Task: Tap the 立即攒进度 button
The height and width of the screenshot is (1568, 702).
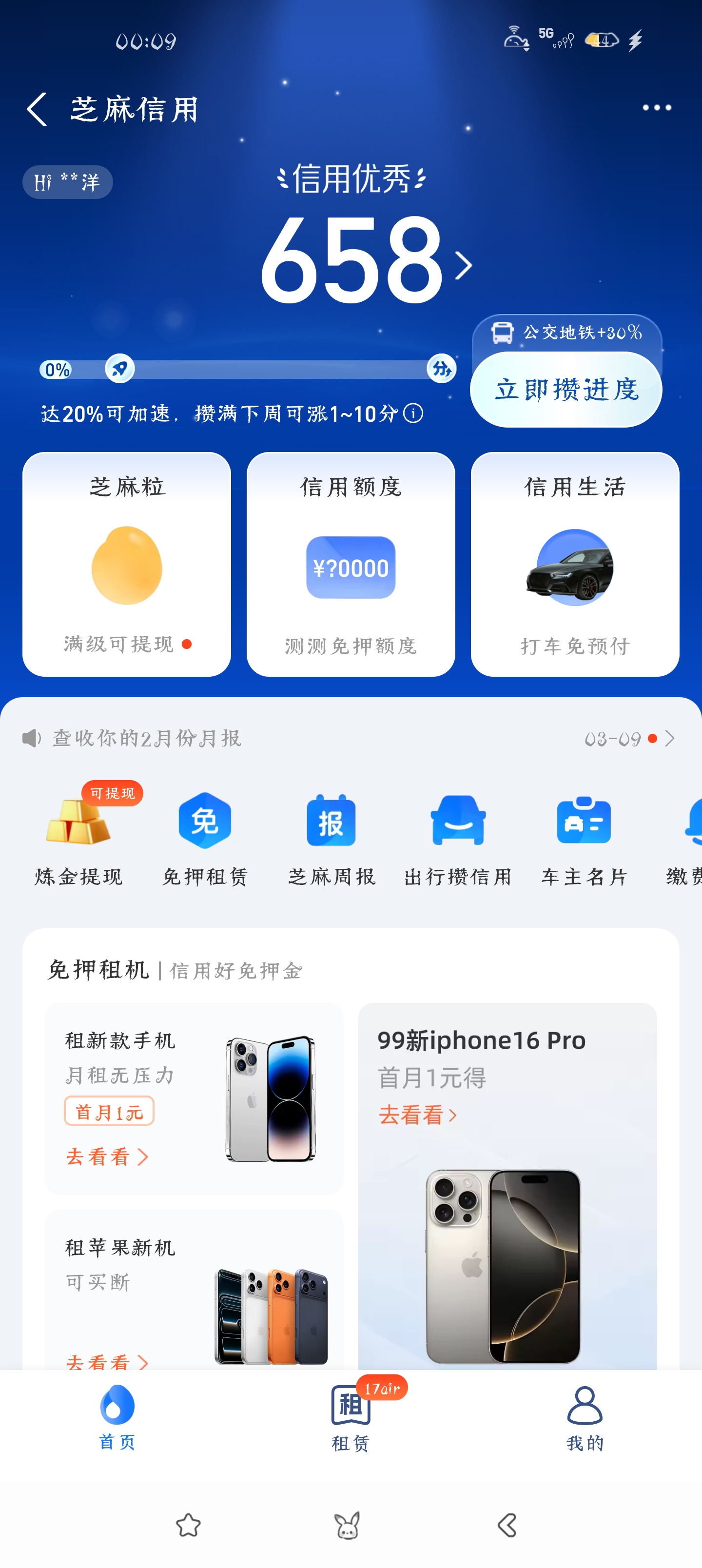Action: [x=565, y=390]
